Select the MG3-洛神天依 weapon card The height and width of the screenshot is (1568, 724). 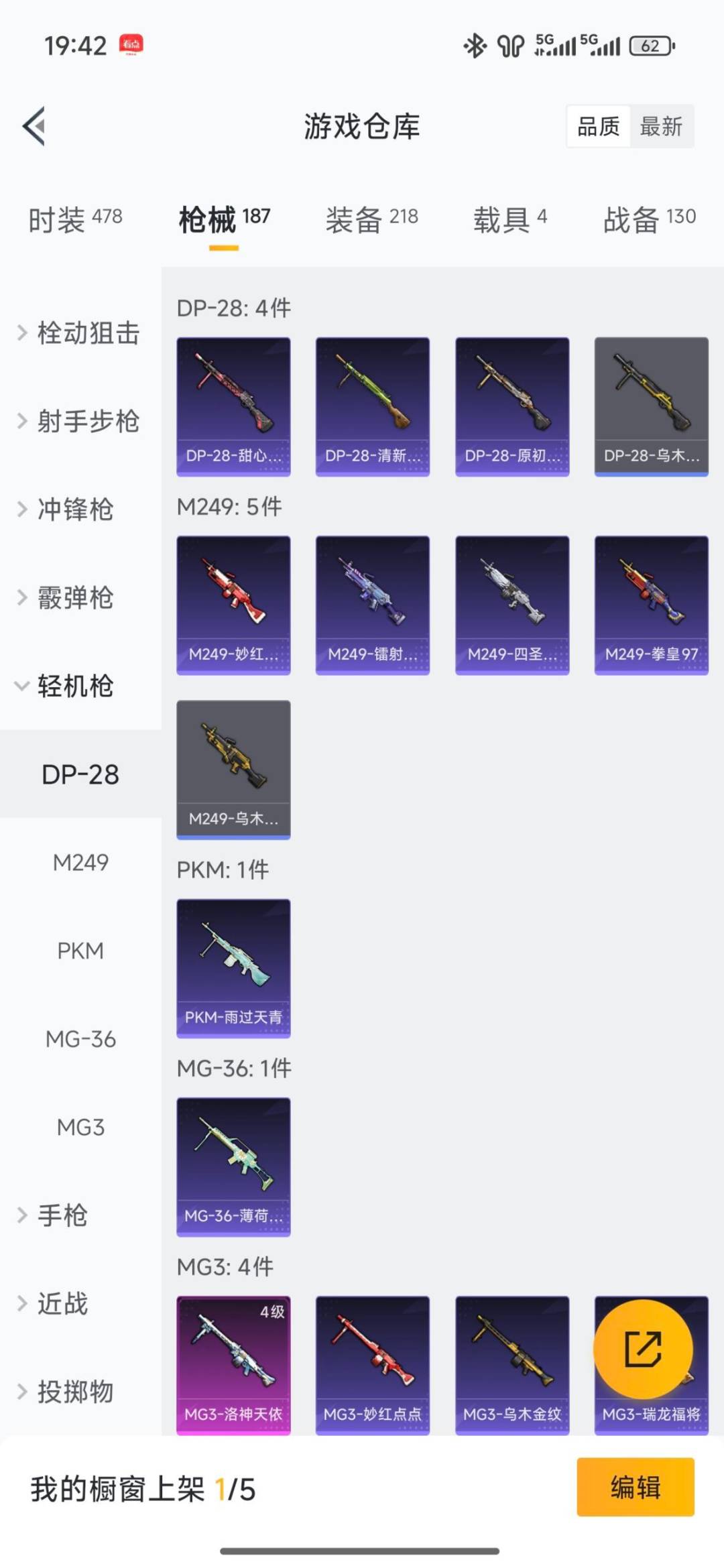(233, 1368)
